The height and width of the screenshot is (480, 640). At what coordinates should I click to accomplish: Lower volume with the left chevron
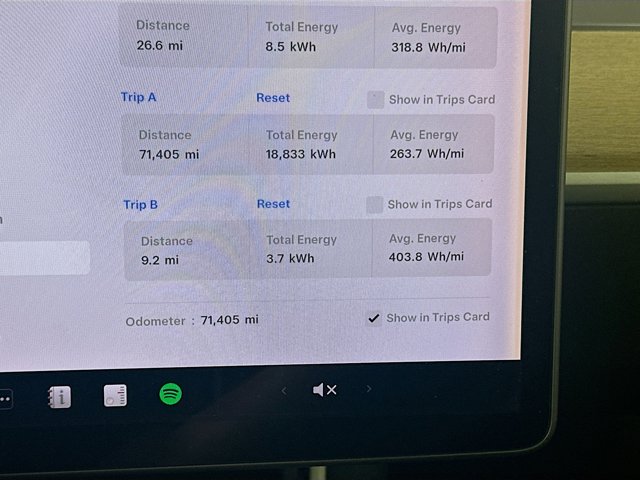(x=284, y=391)
